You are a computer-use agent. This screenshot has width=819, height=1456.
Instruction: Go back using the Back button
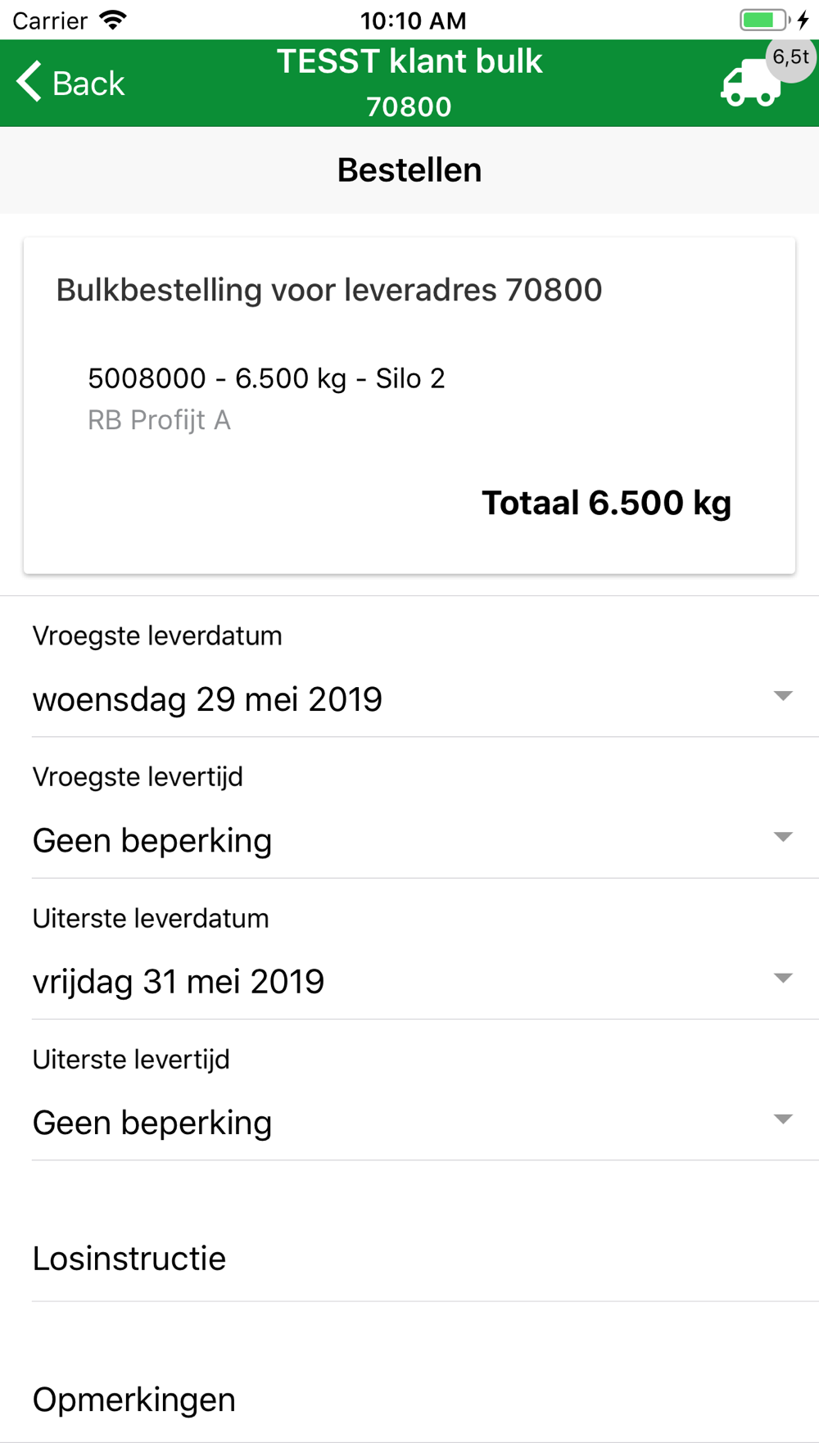click(70, 83)
